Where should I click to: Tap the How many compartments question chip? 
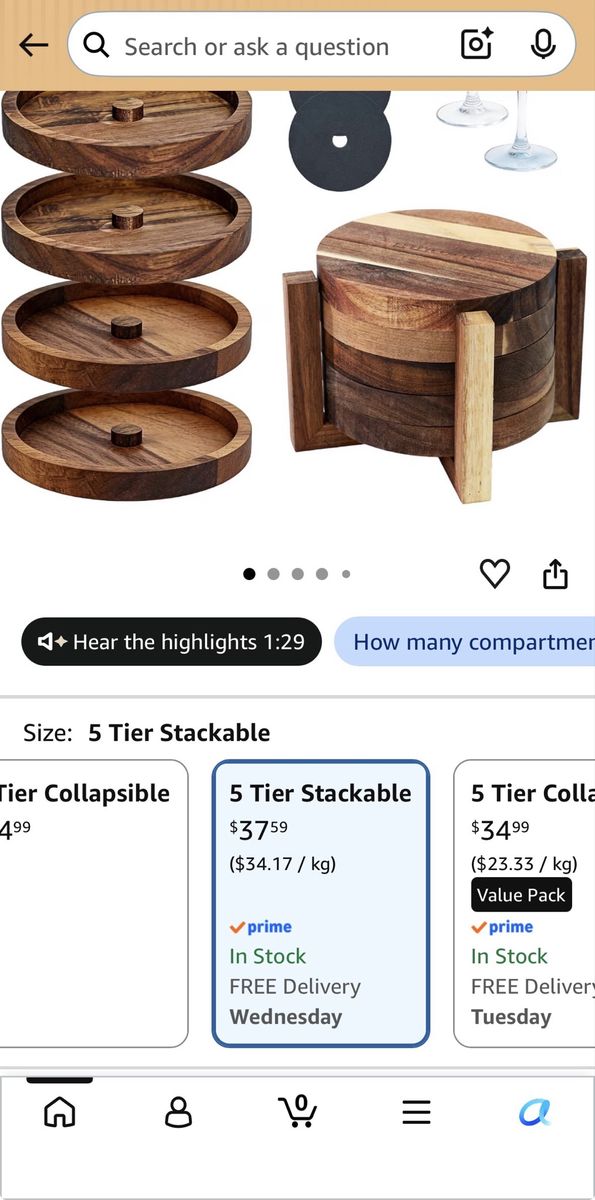coord(465,642)
